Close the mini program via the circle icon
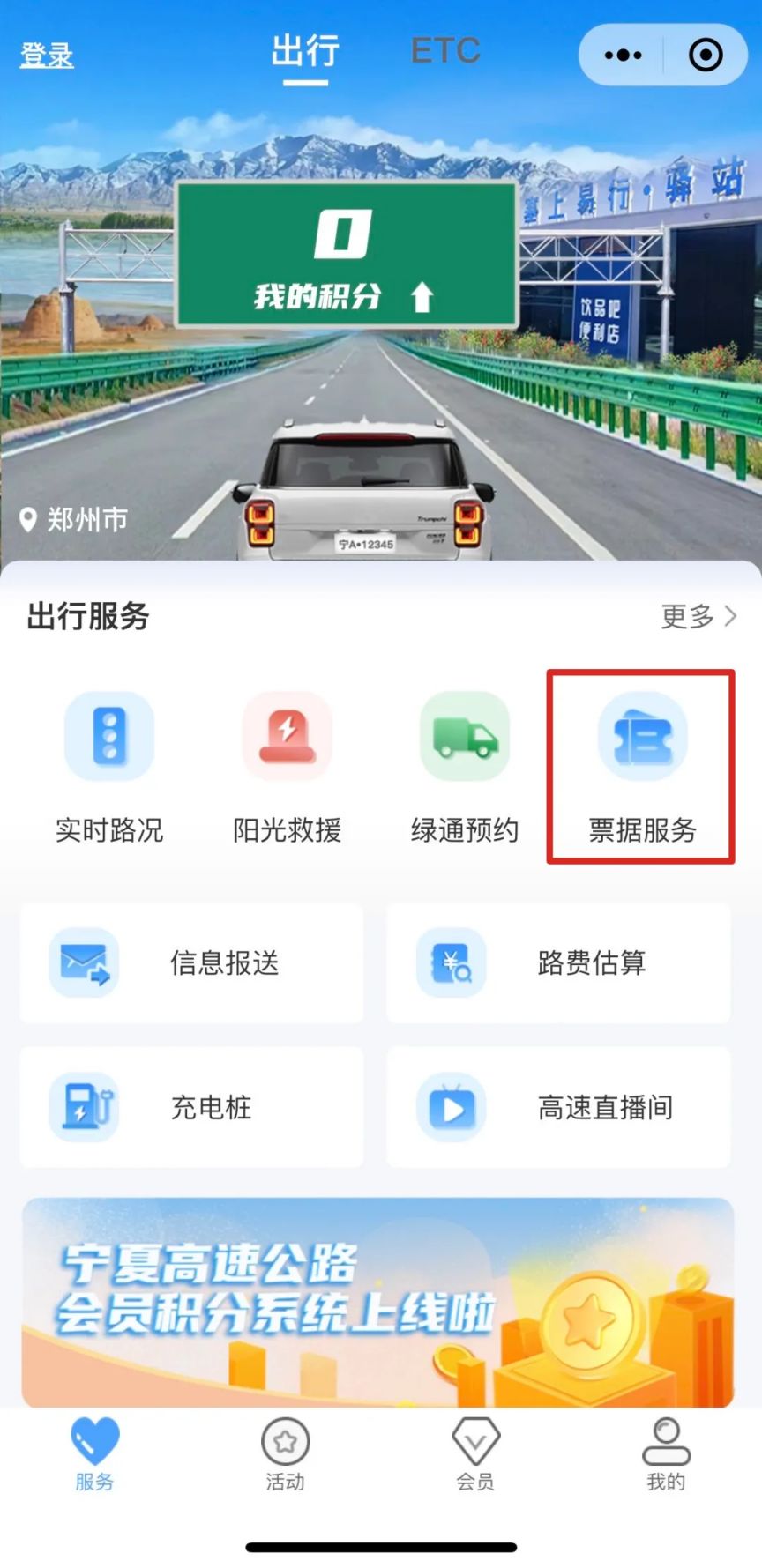 (x=706, y=56)
